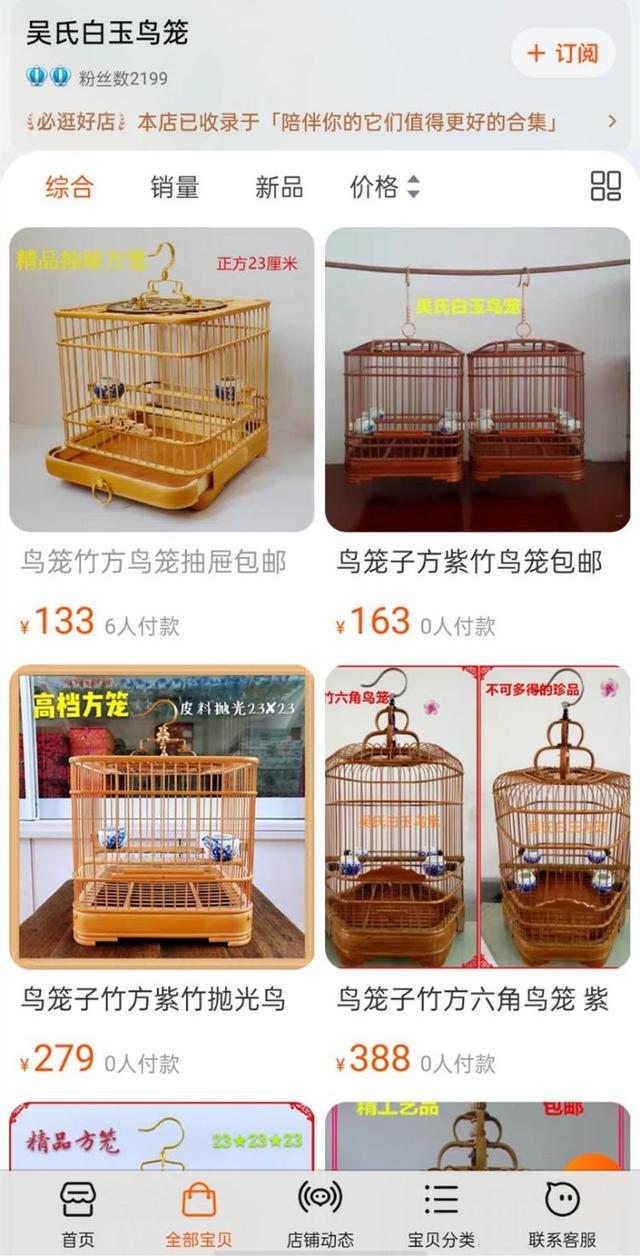Viewport: 640px width, 1256px height.
Task: Subscribe to the store with 订阅 button
Action: [x=562, y=53]
